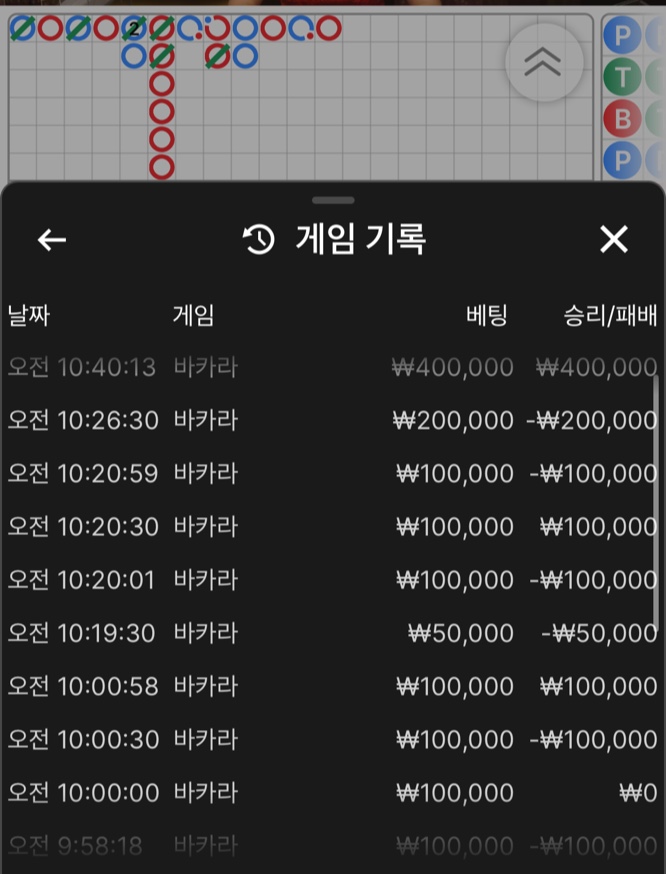Viewport: 666px width, 874px height.
Task: Open the 10:26:30 baccarat record
Action: [332, 420]
